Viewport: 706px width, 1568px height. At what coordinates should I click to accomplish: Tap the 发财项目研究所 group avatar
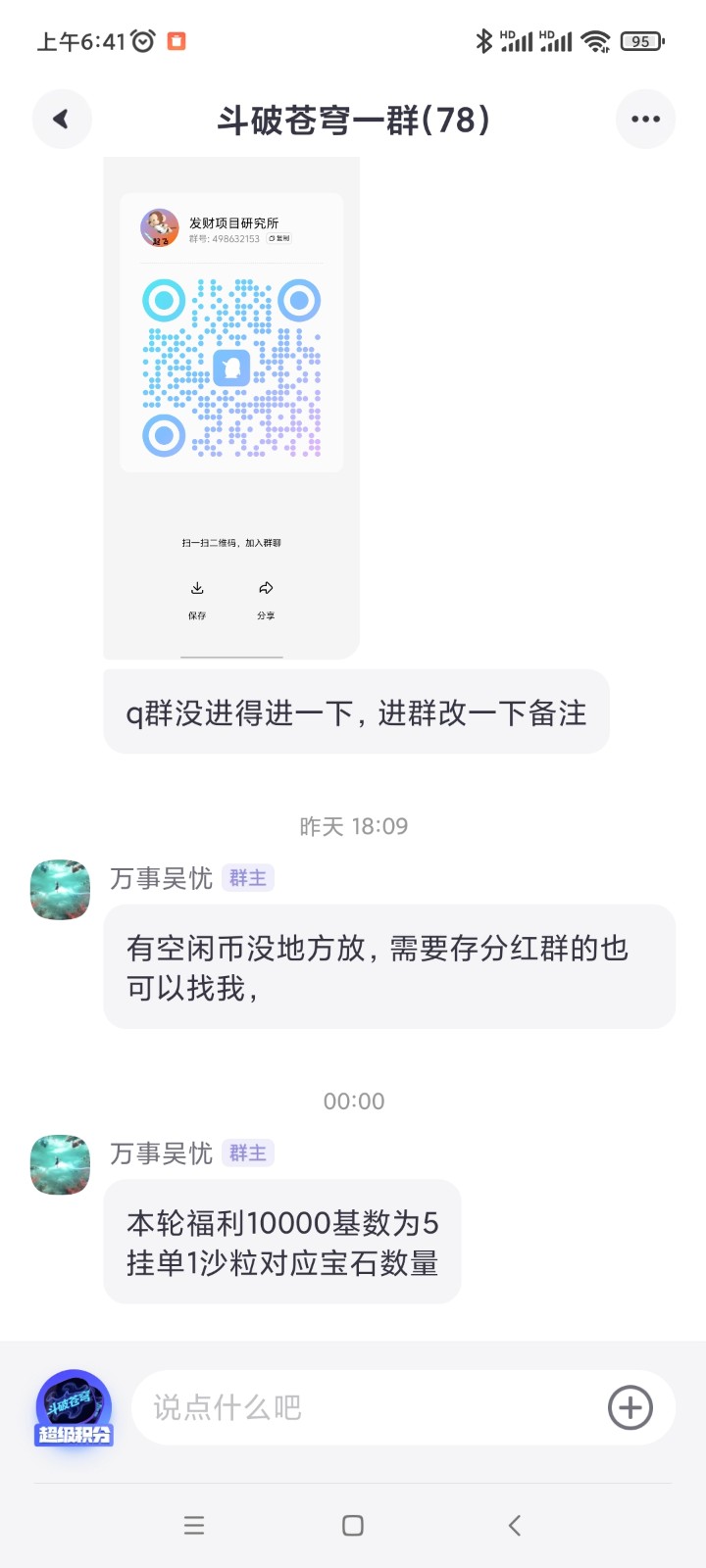click(x=157, y=226)
